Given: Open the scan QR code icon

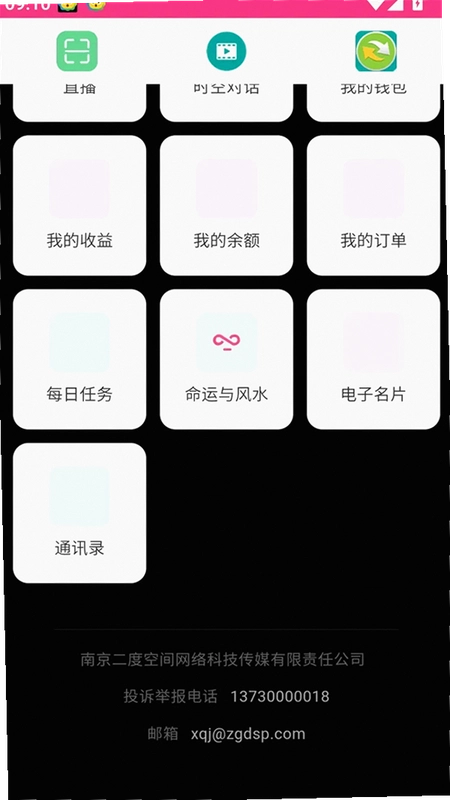Looking at the screenshot, I should tap(77, 51).
